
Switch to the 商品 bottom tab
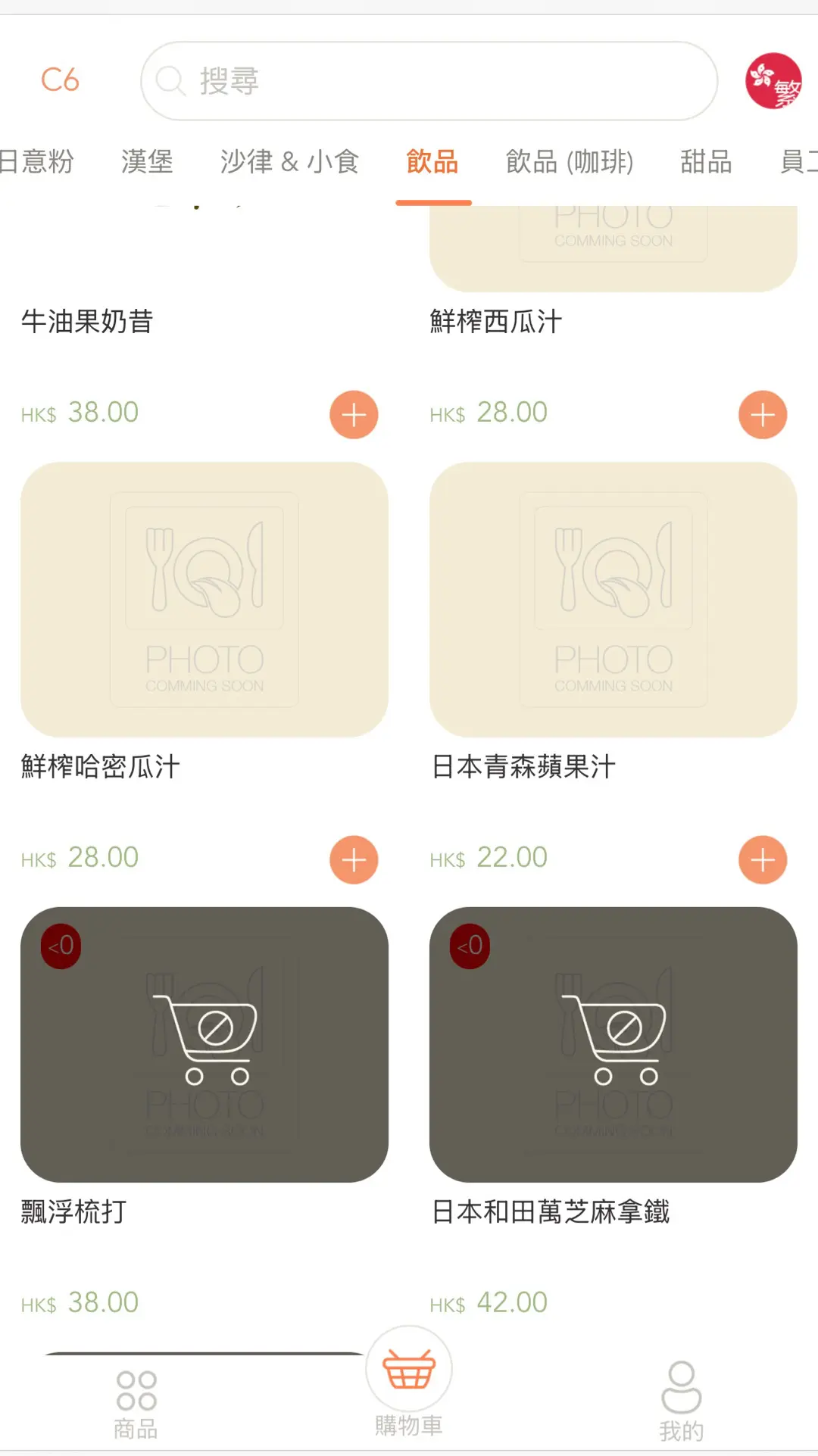136,1405
